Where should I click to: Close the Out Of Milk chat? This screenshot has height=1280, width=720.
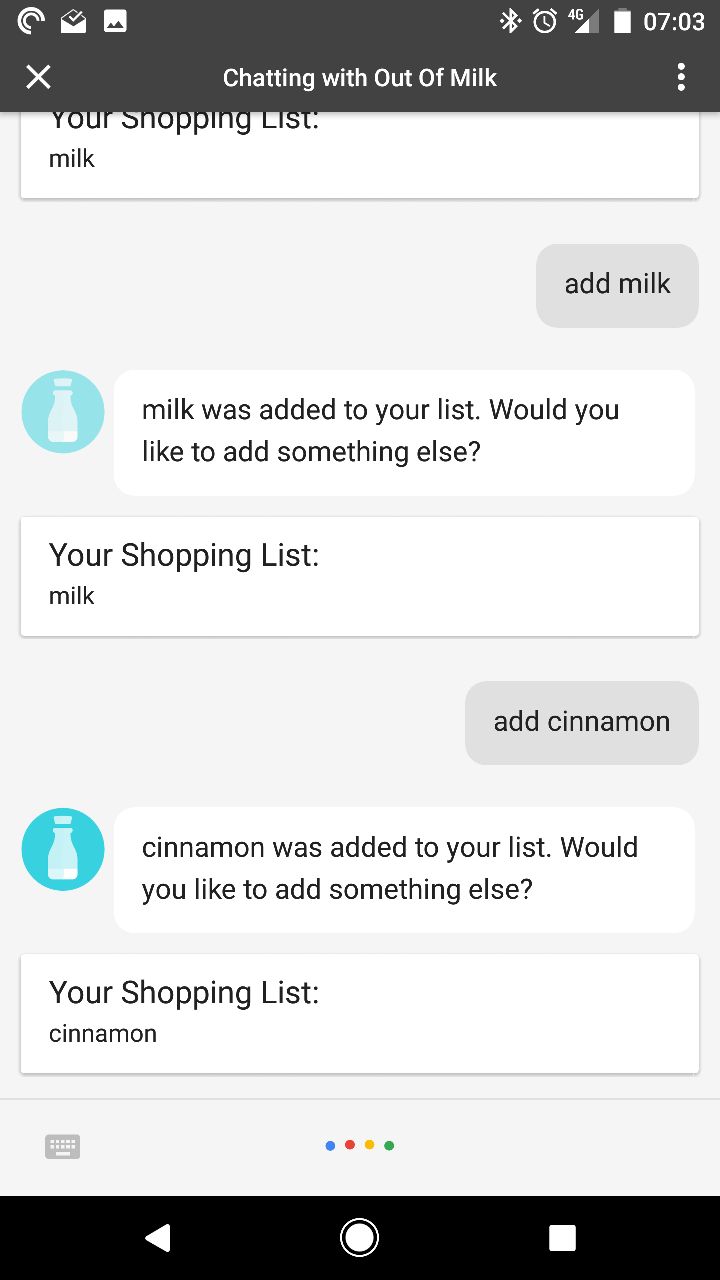coord(38,77)
